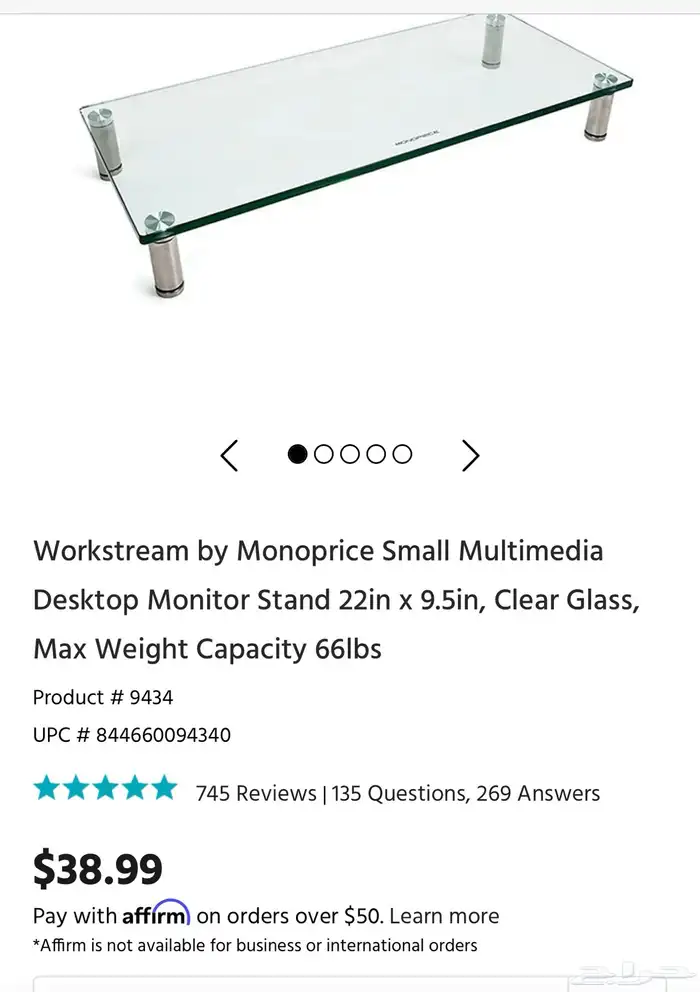Show the next product image
The image size is (700, 992).
click(x=470, y=455)
